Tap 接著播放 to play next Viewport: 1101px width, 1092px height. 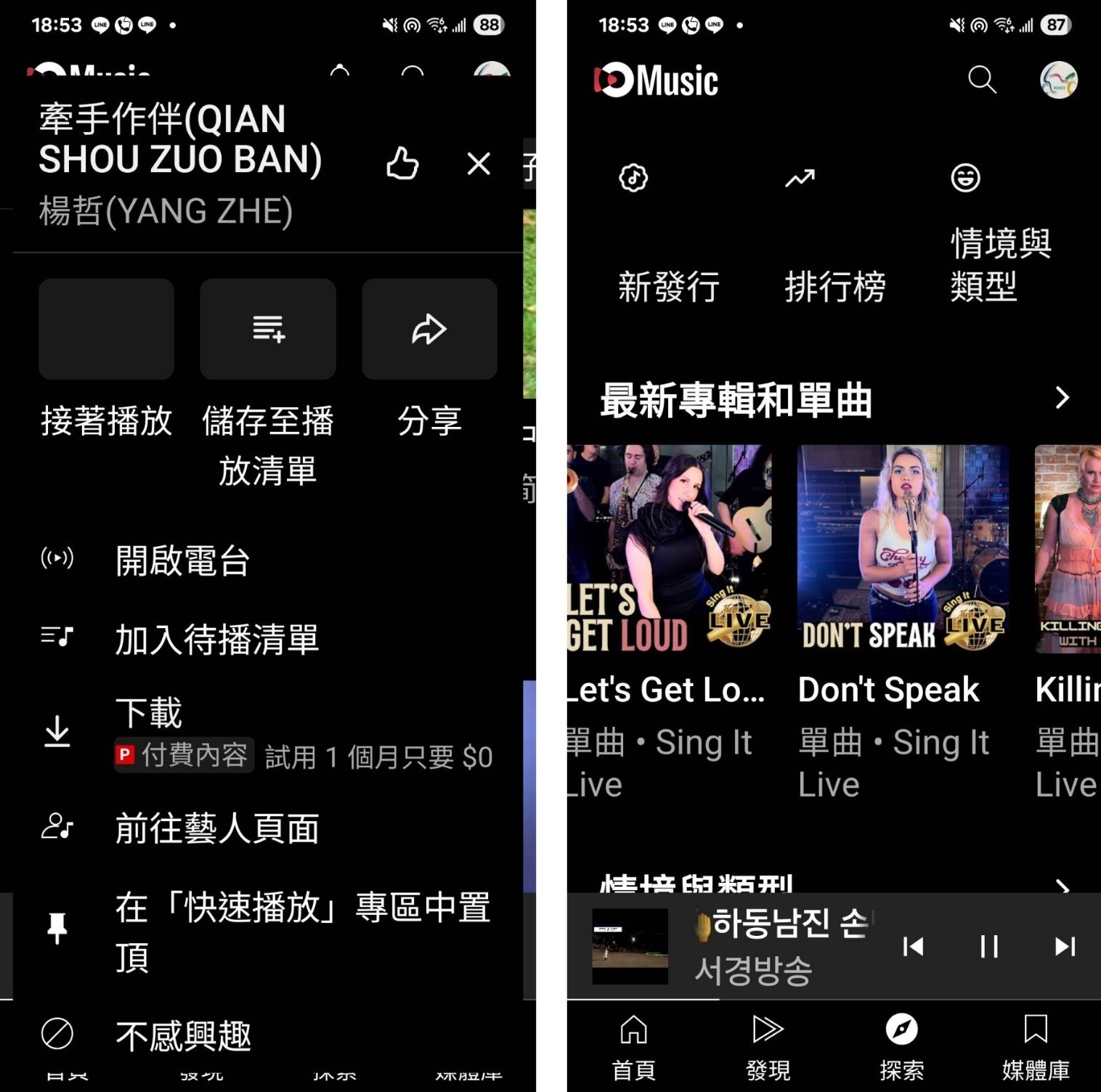106,330
